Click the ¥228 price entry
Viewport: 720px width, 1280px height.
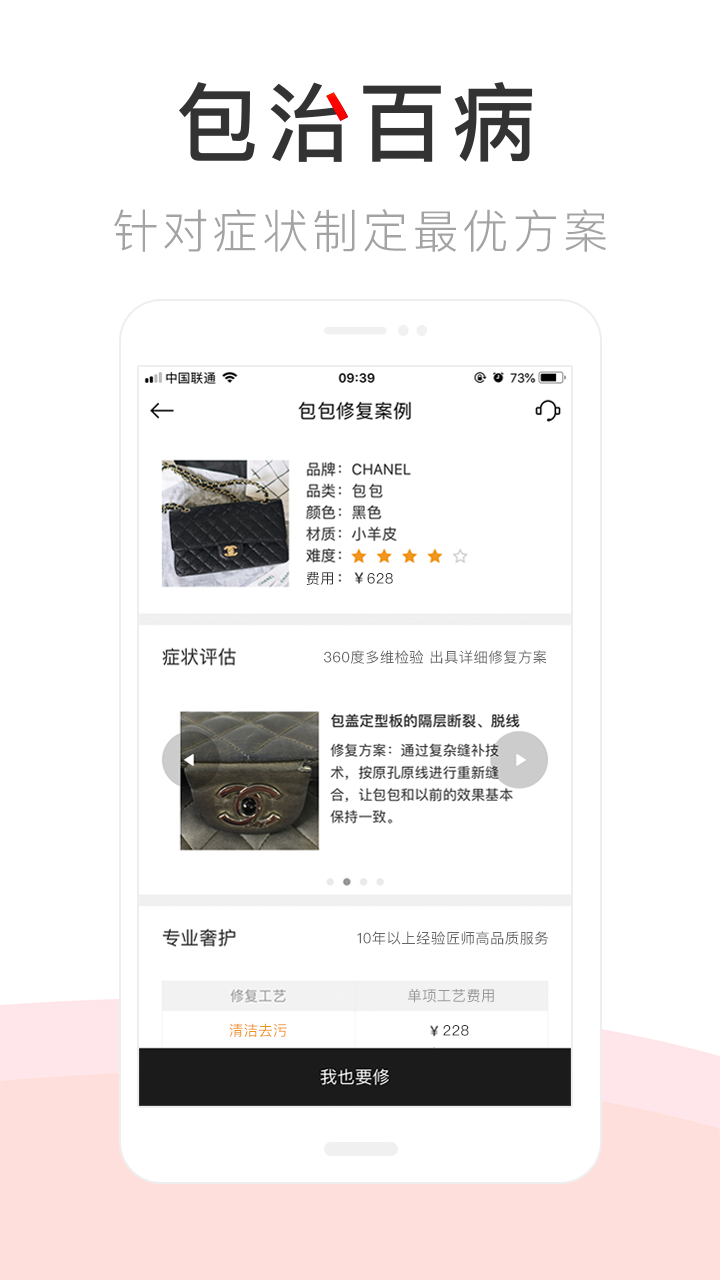pyautogui.click(x=450, y=1030)
